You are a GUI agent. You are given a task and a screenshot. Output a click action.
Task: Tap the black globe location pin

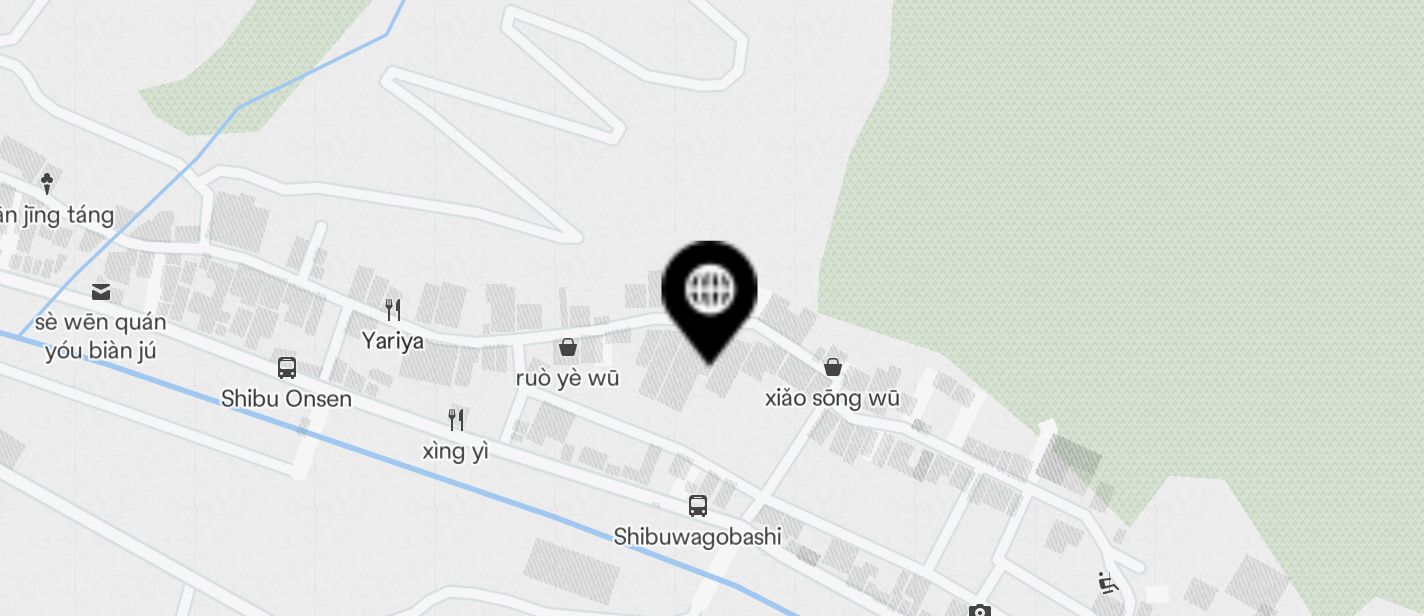710,292
